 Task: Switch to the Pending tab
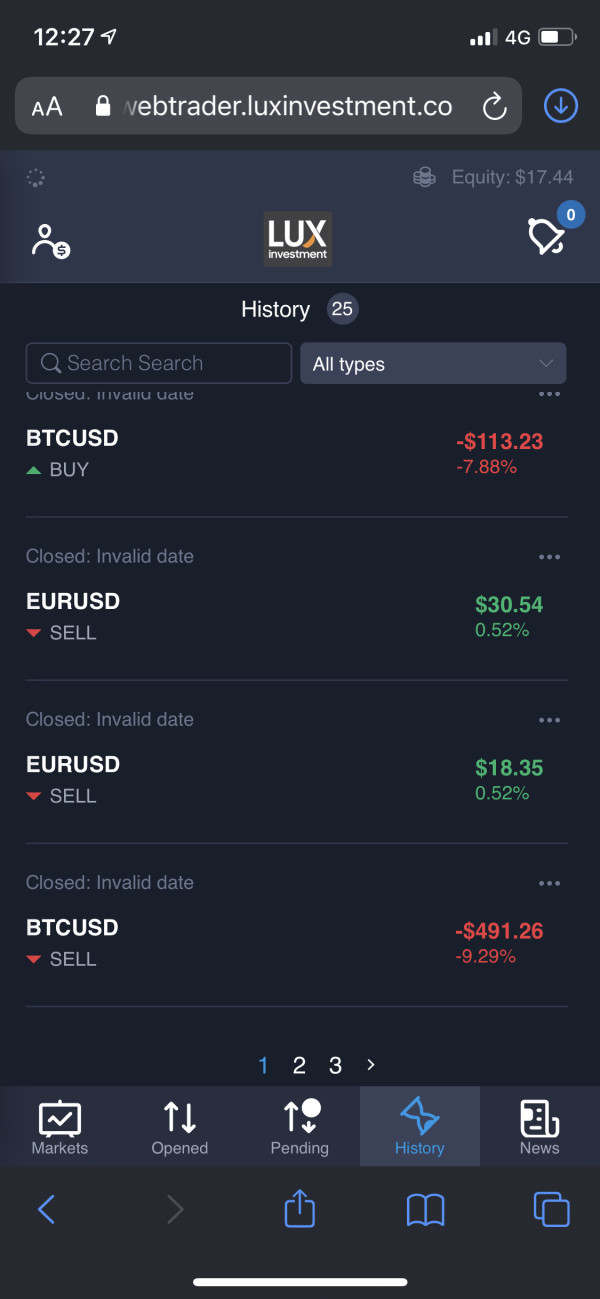pyautogui.click(x=300, y=1127)
